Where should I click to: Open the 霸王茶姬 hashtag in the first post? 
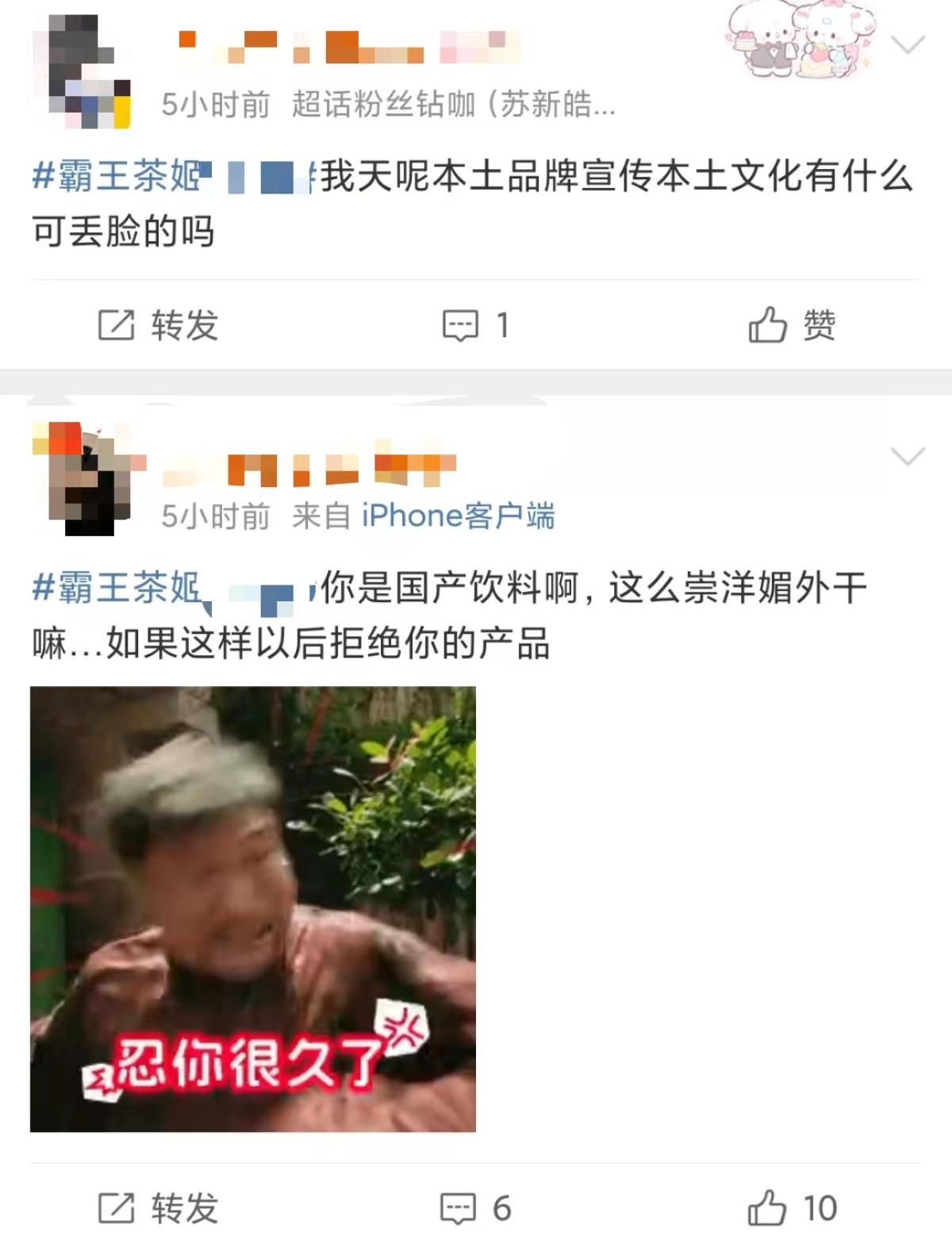119,176
